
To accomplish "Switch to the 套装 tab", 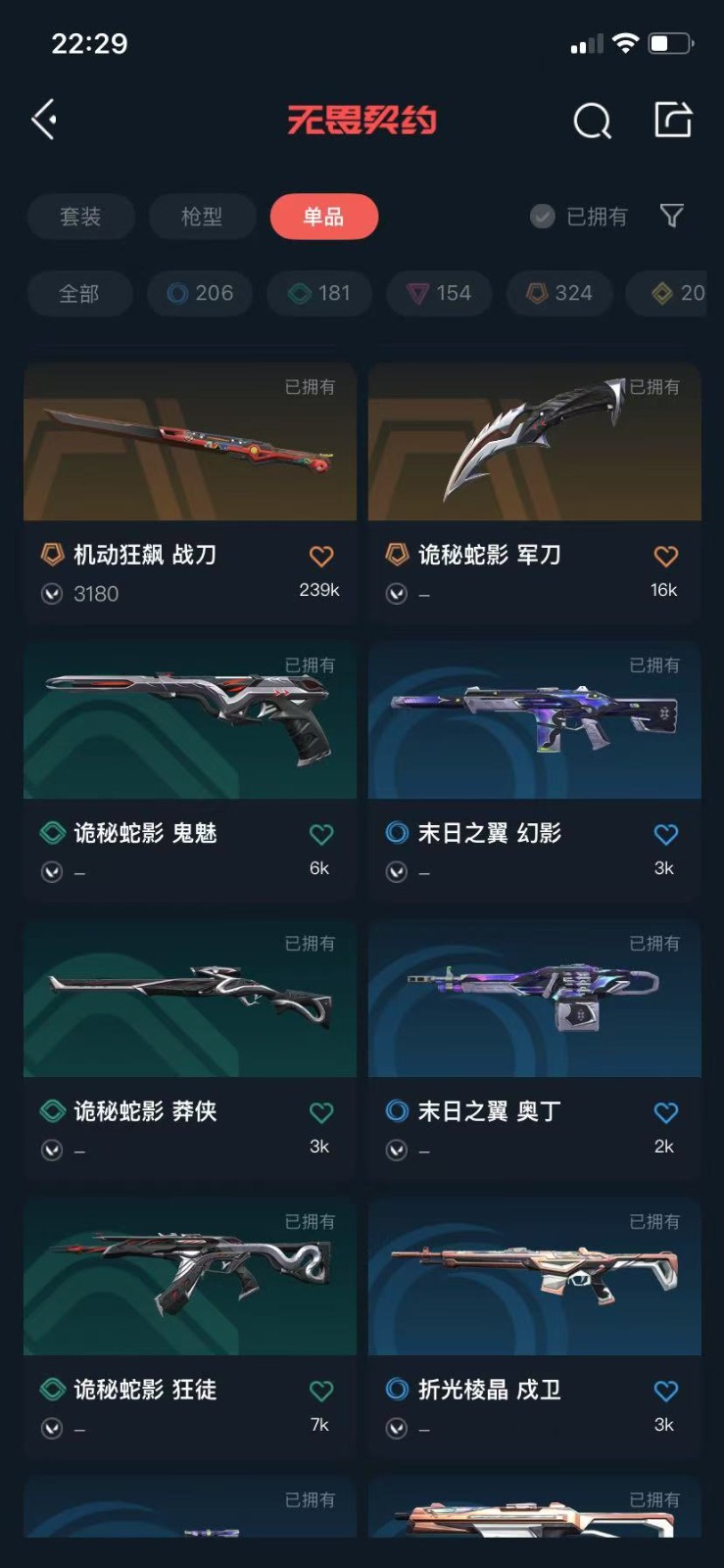I will (x=80, y=217).
